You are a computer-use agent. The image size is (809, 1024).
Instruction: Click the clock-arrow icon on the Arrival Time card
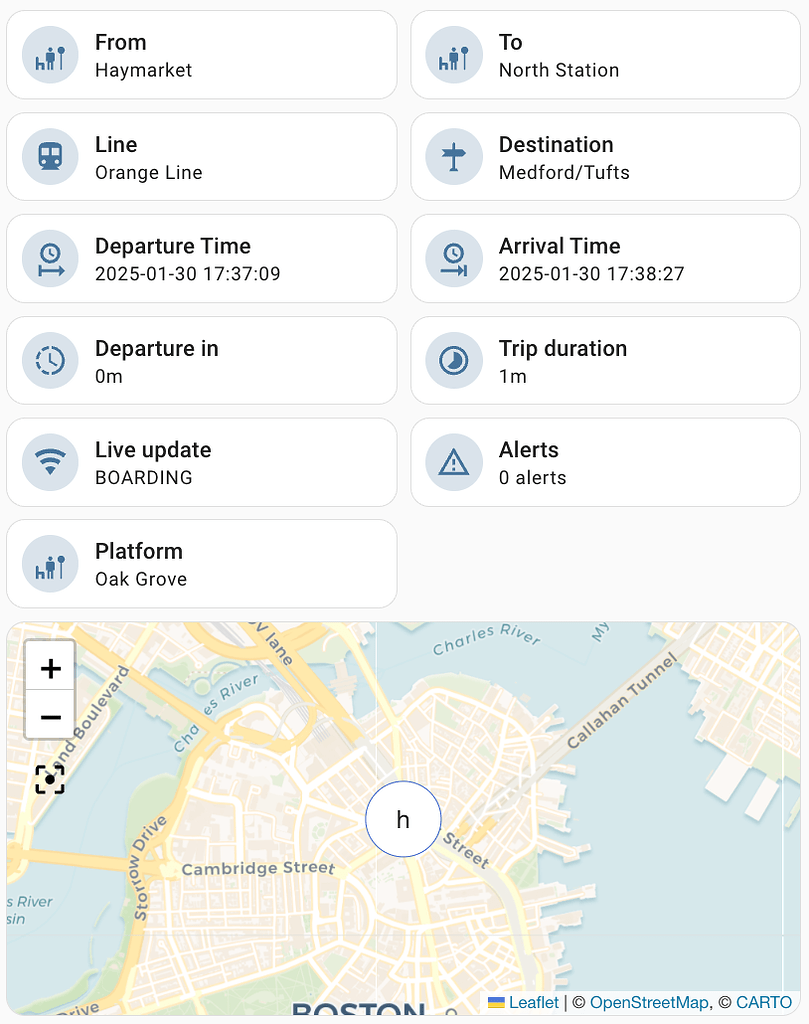(x=452, y=258)
